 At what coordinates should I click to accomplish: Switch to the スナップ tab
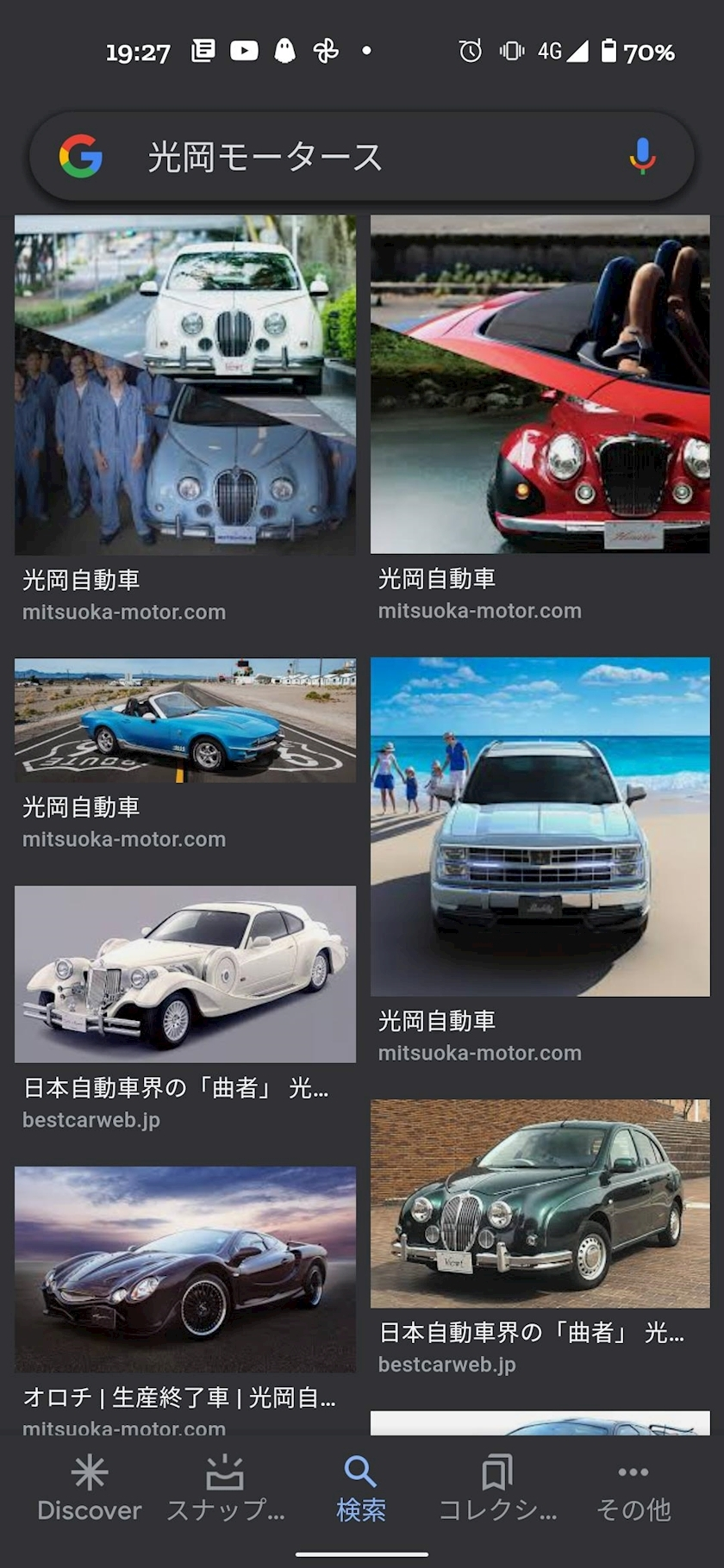point(225,1489)
